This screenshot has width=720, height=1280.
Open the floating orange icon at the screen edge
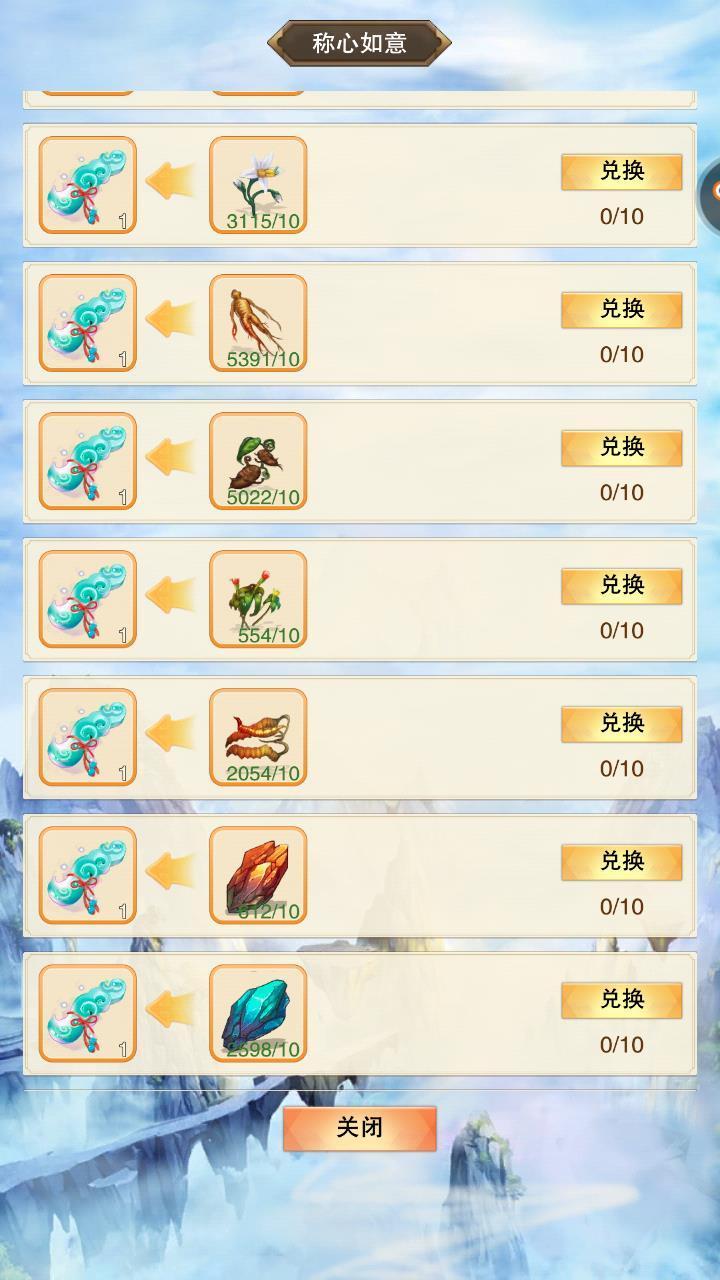pyautogui.click(x=711, y=192)
